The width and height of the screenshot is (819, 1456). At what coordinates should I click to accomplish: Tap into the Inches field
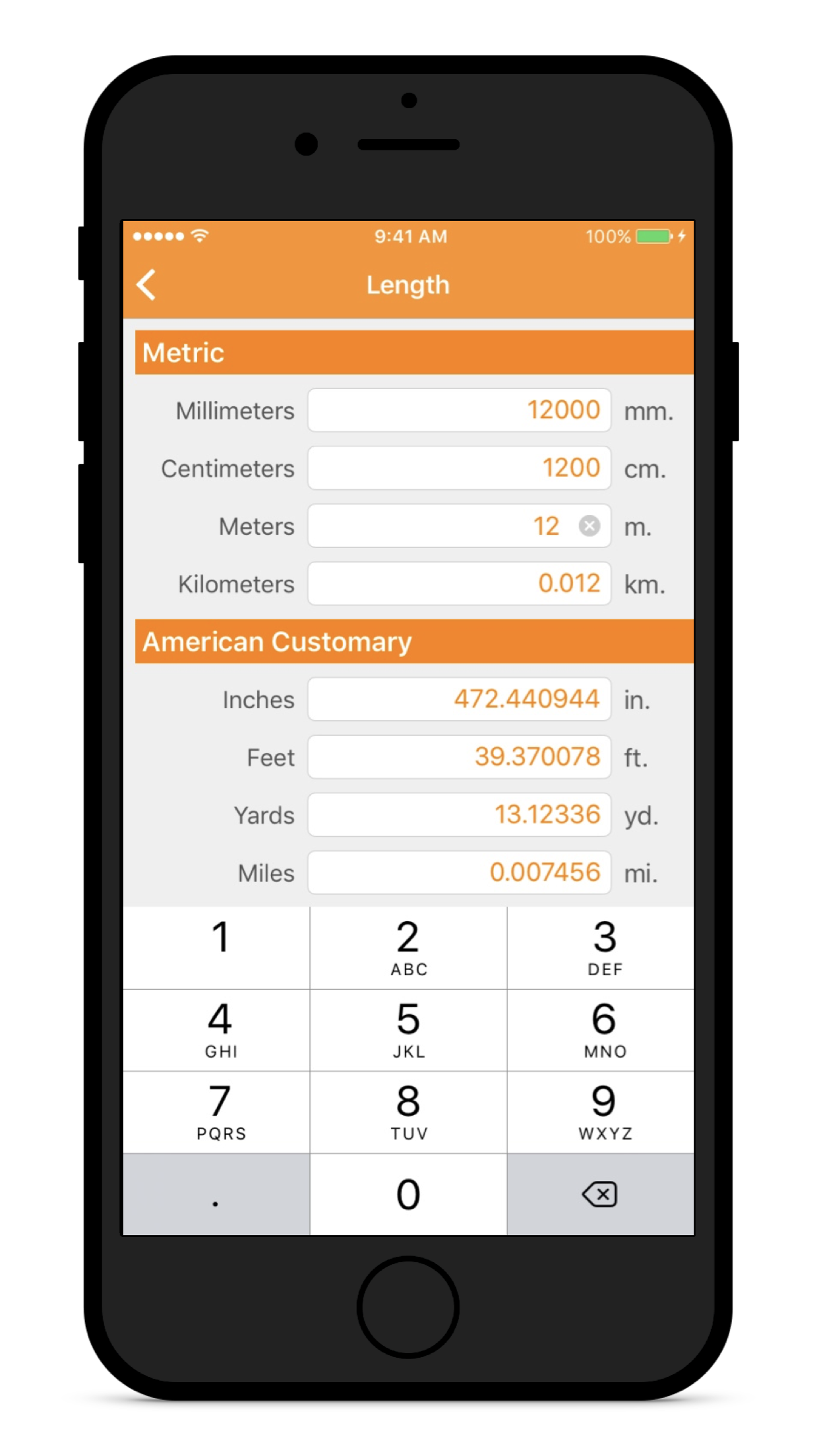pos(459,699)
